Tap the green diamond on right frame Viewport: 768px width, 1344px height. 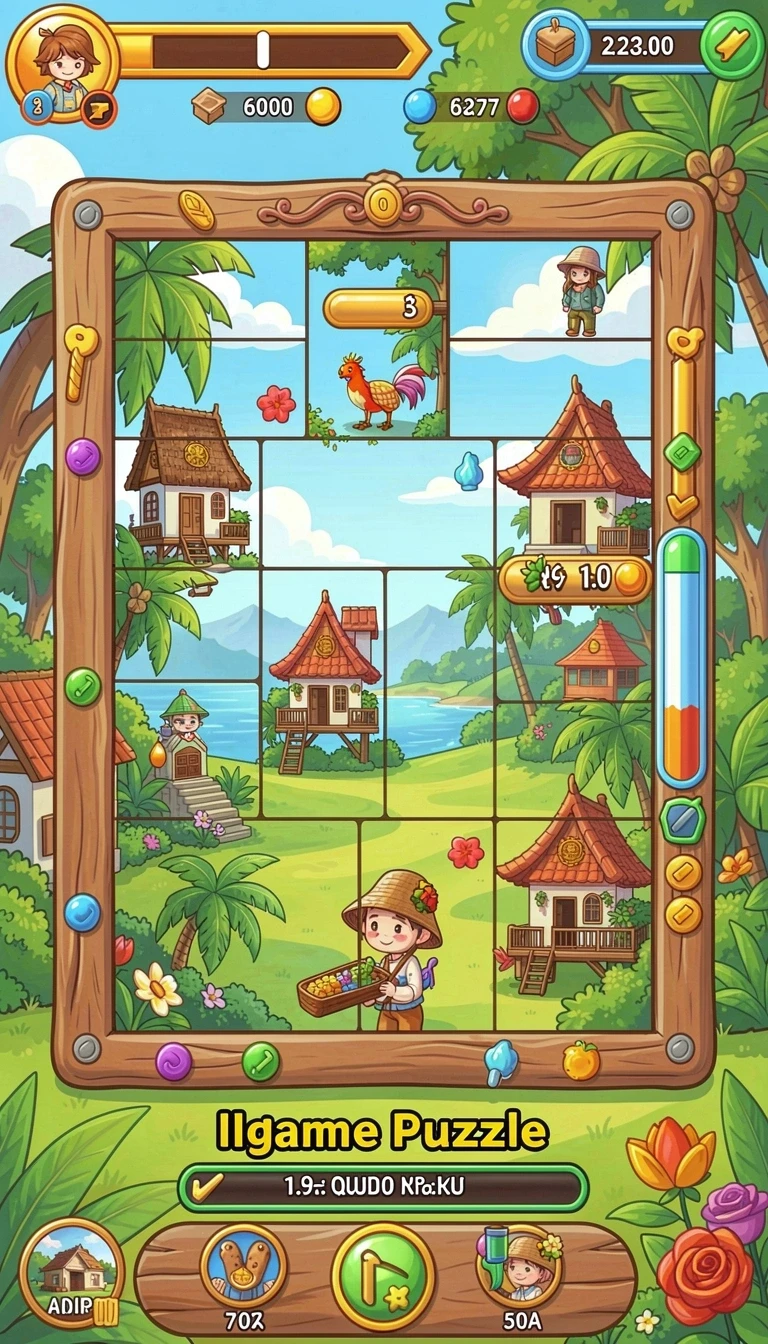coord(683,451)
